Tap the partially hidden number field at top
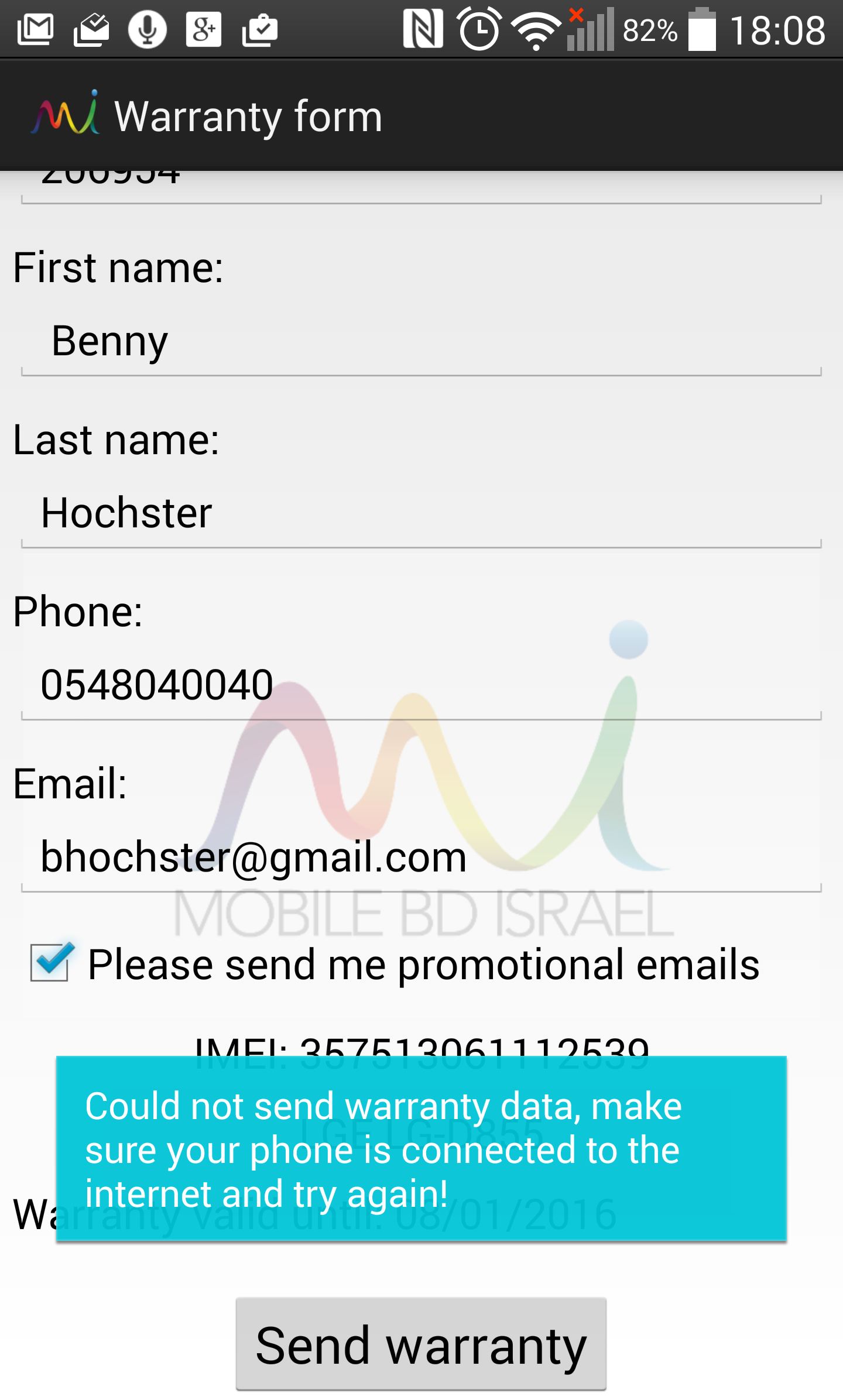The image size is (843, 1400). tap(420, 186)
